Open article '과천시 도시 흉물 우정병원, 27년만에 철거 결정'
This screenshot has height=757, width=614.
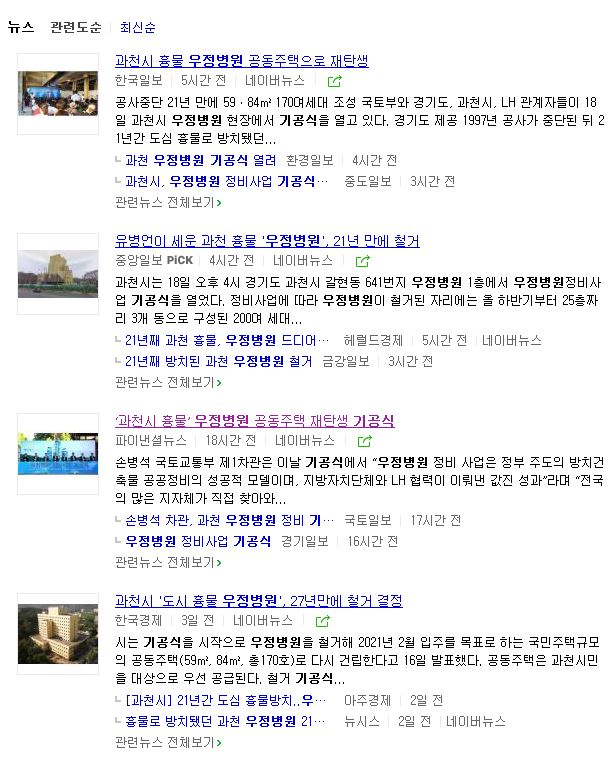[258, 601]
